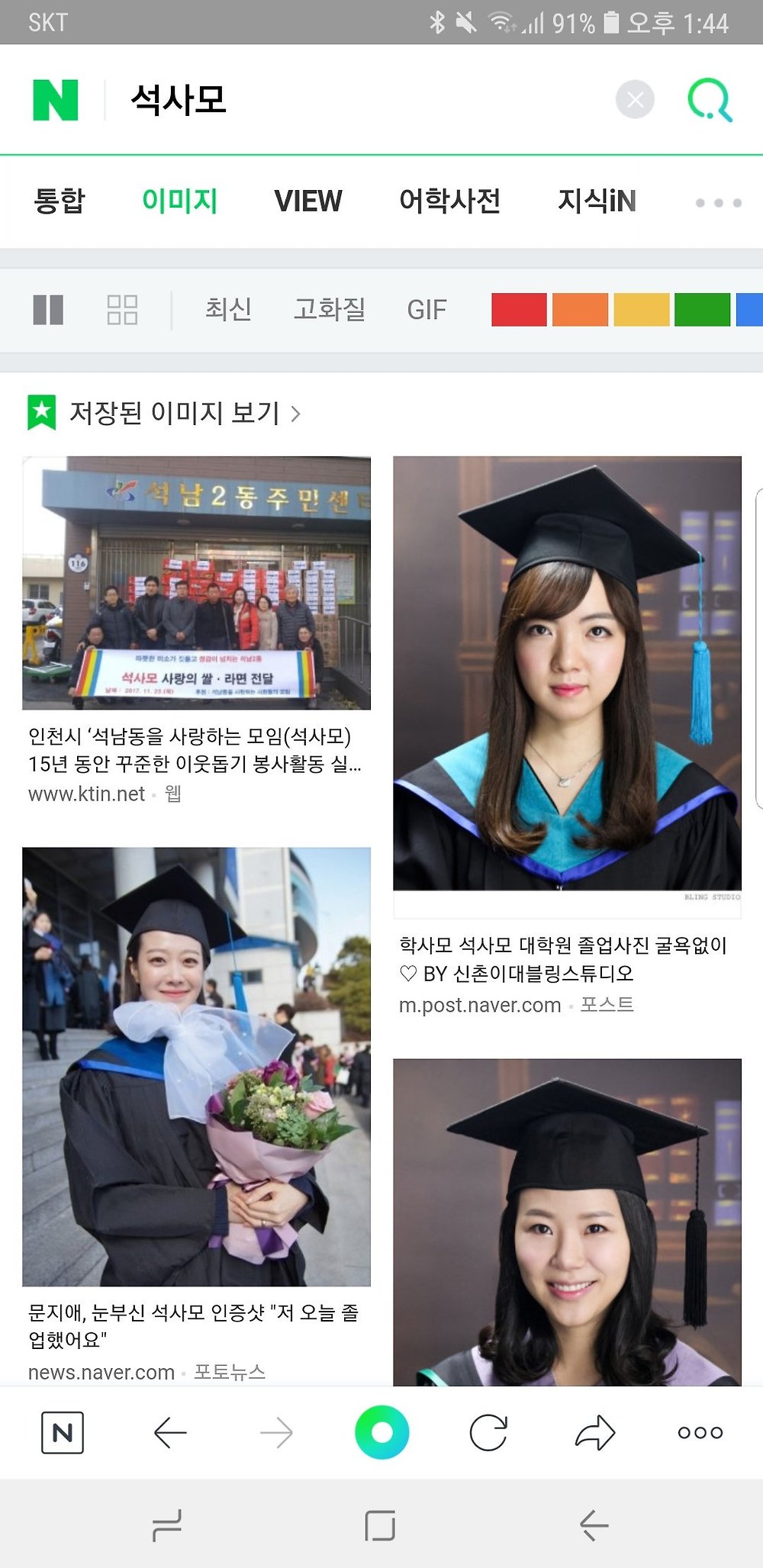Screen dimensions: 763x1568
Task: Tap the Naver N logo
Action: tap(56, 100)
